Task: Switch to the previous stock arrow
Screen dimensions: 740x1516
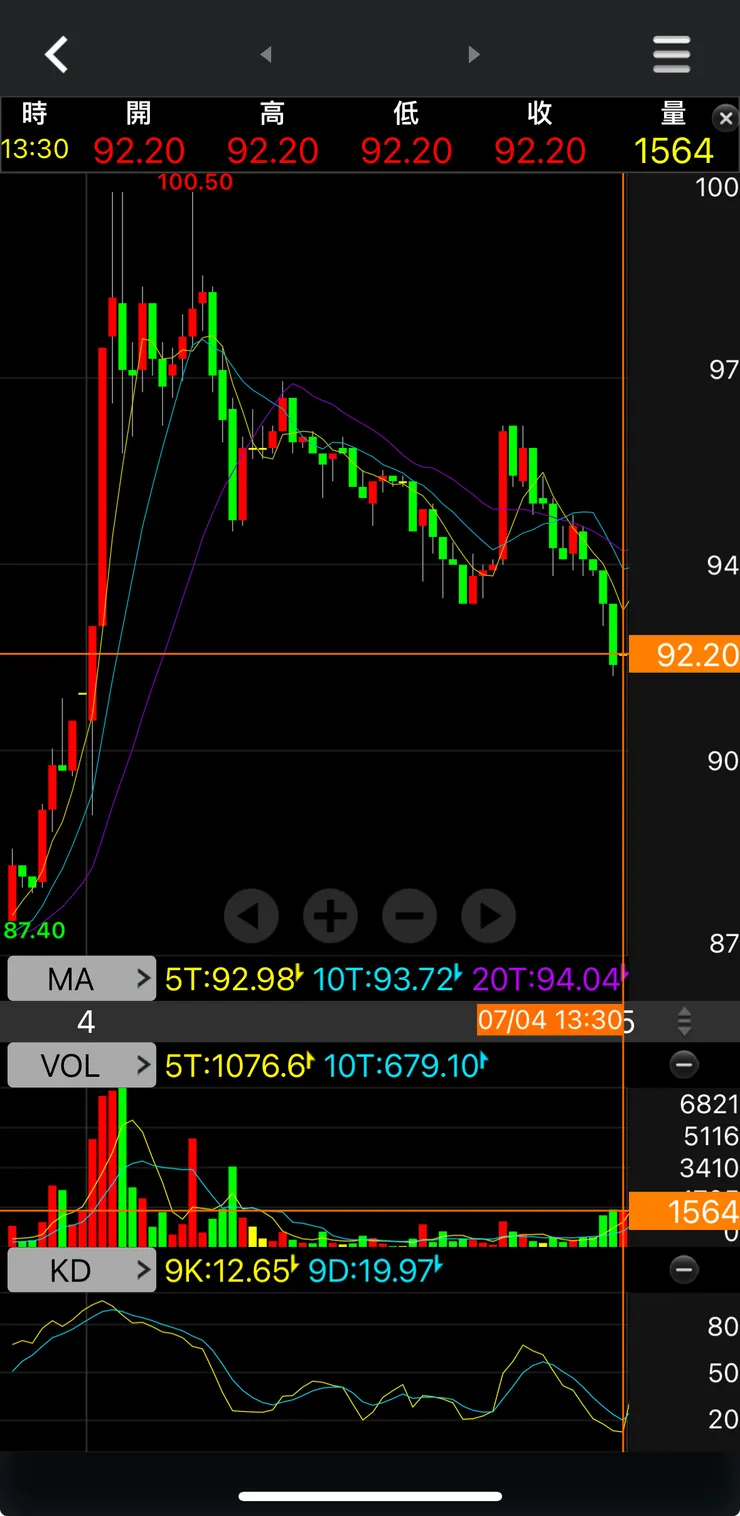Action: pos(266,54)
